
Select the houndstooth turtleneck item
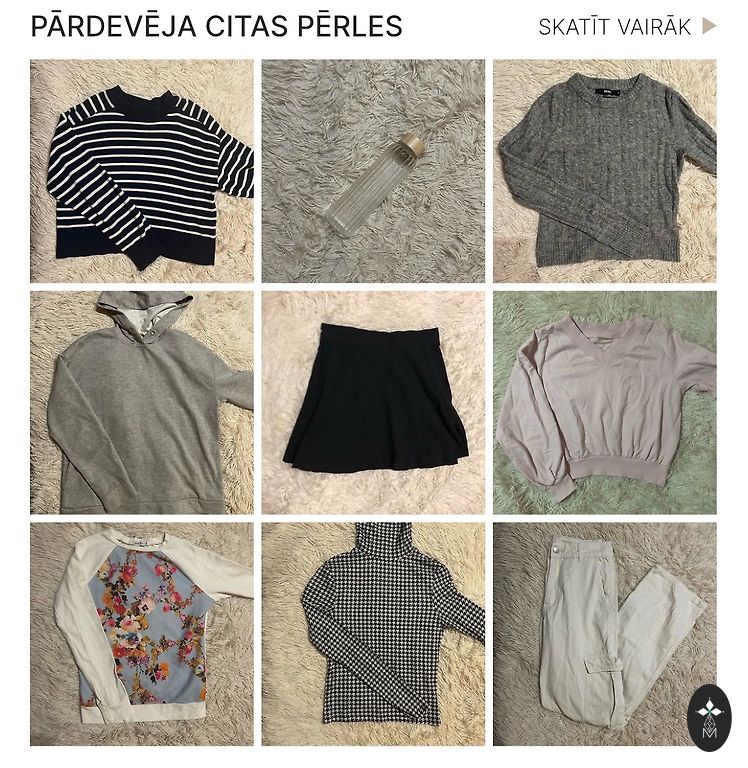(x=373, y=634)
